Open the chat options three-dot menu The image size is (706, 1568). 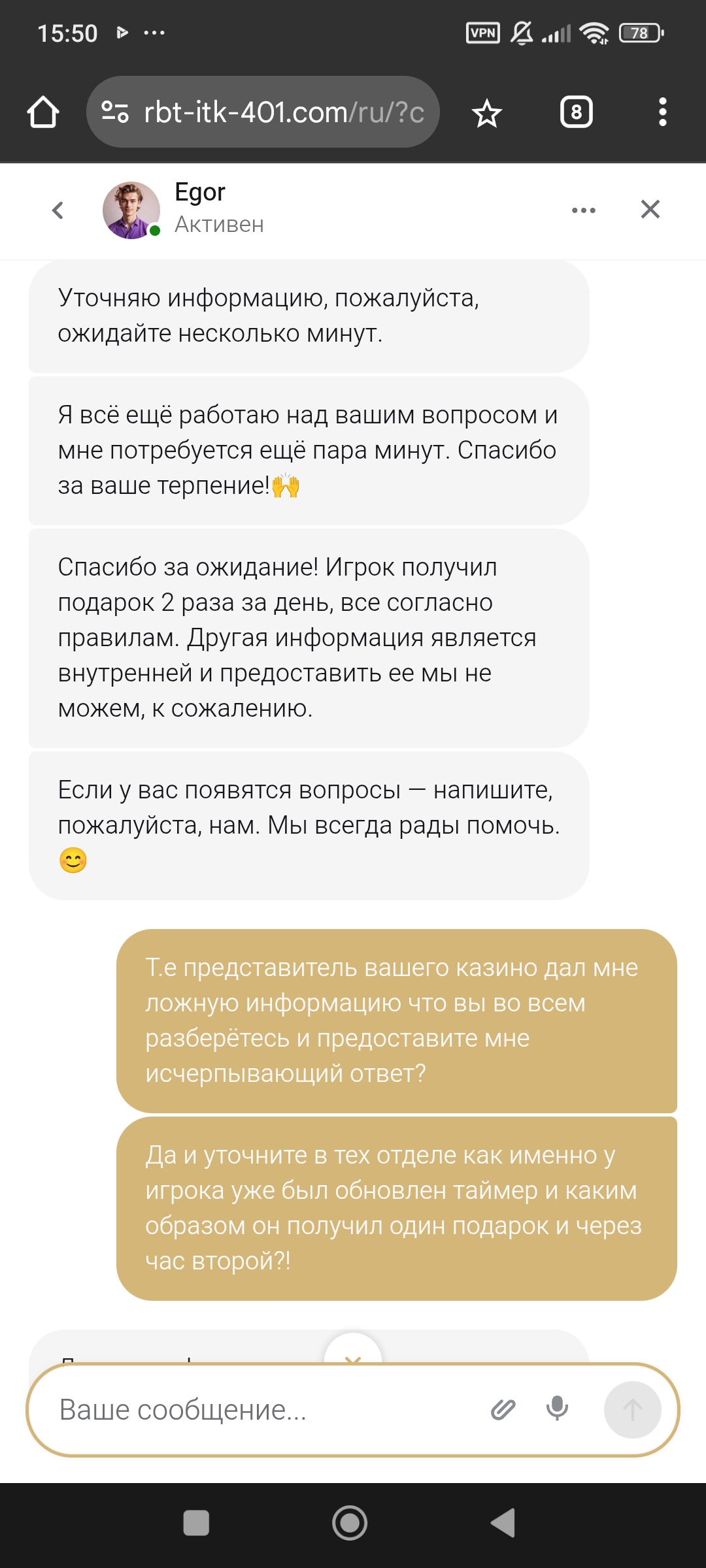583,210
